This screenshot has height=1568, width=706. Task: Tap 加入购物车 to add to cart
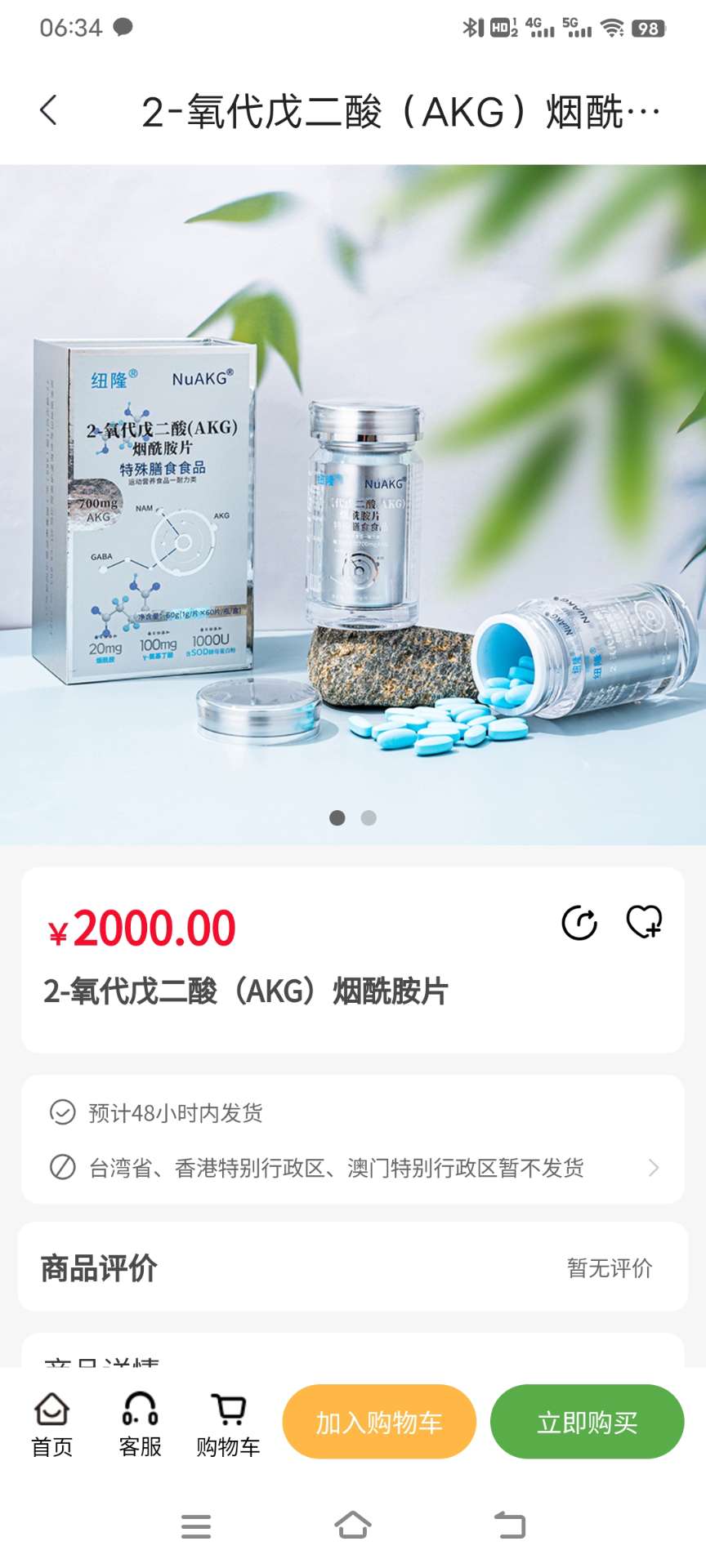[x=379, y=1422]
